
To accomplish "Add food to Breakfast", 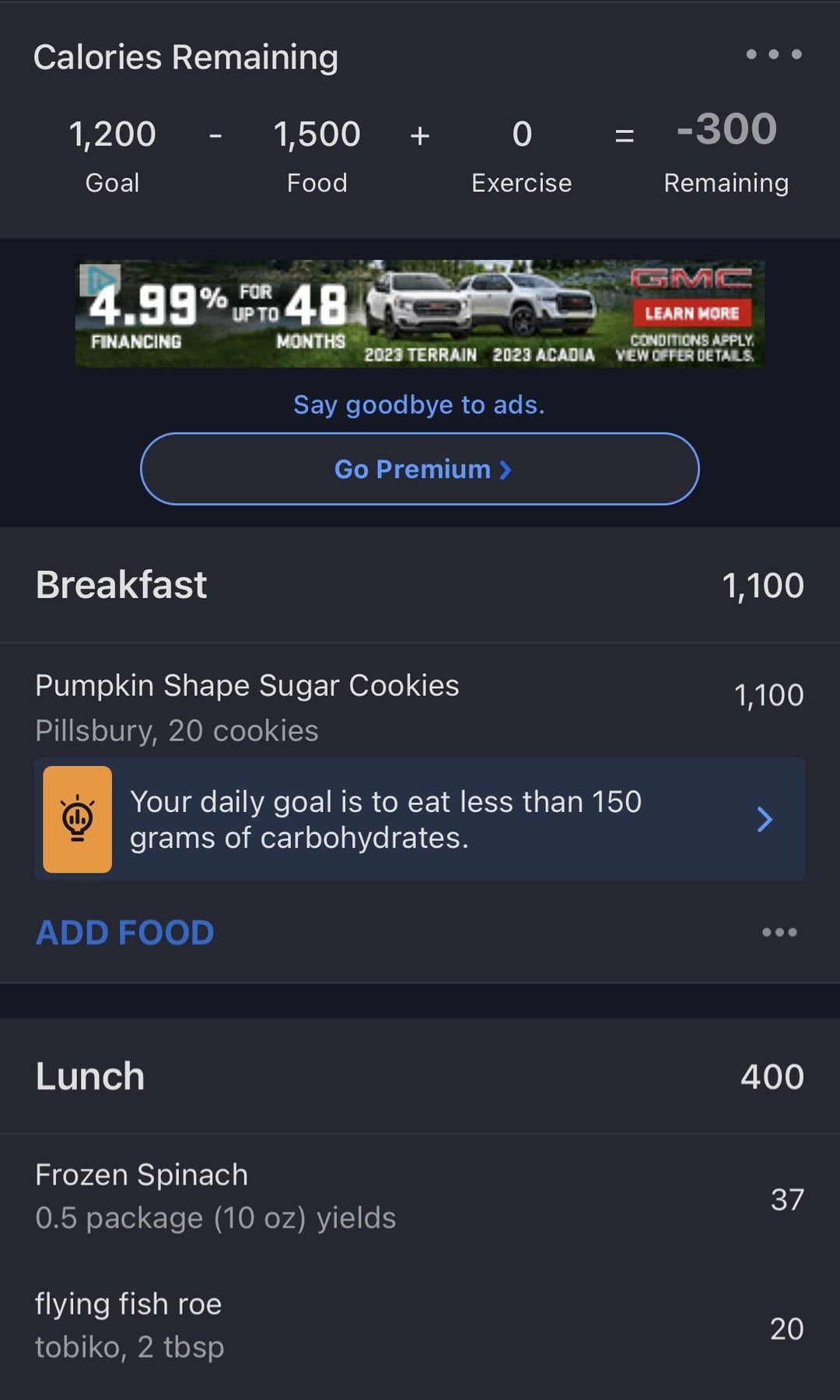I will (x=125, y=933).
